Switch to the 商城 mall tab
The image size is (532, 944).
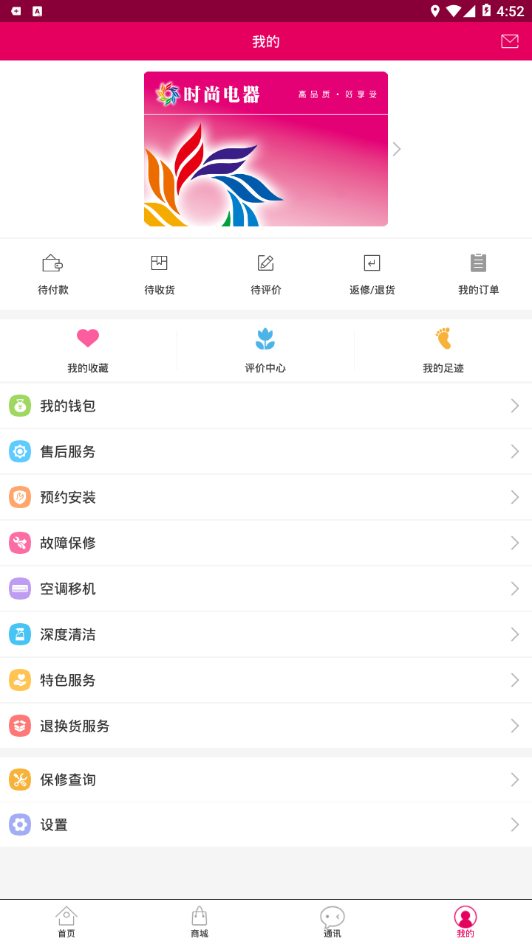(199, 922)
